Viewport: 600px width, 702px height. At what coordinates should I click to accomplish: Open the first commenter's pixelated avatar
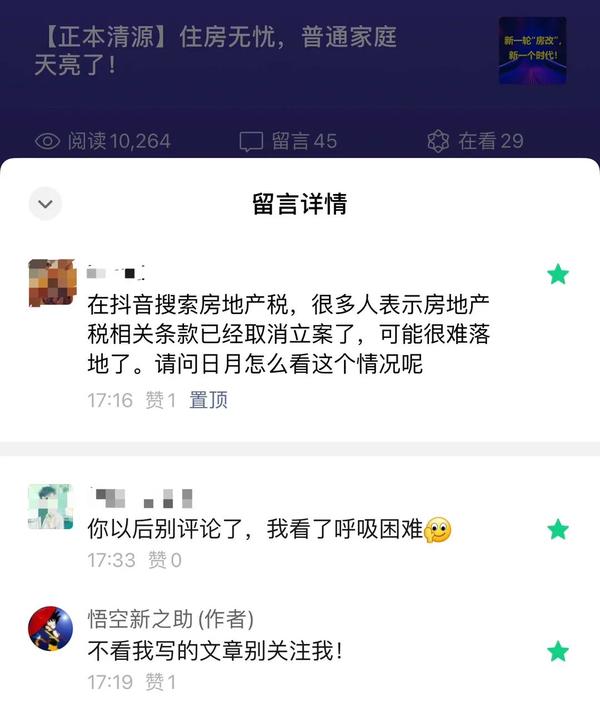point(50,283)
